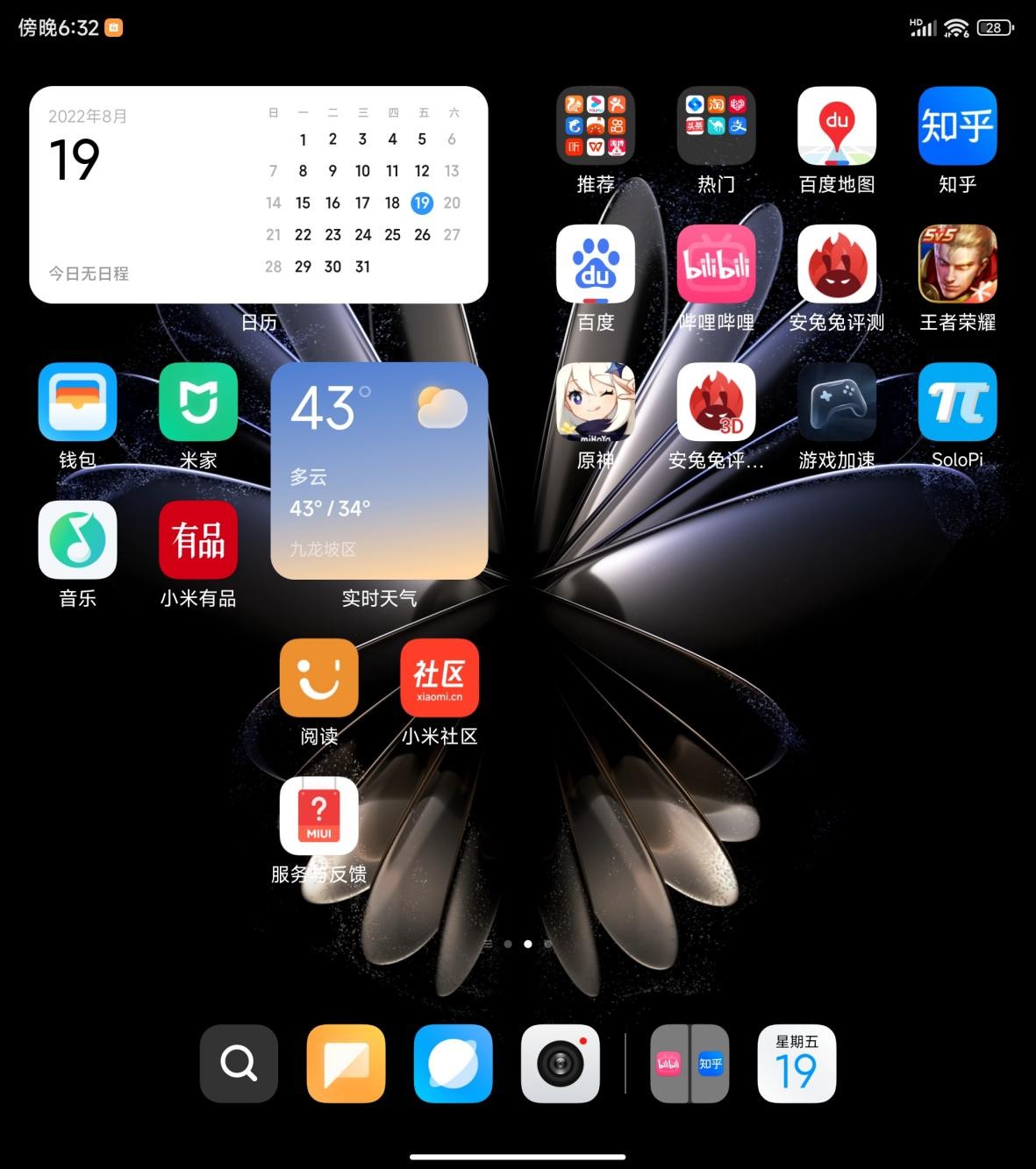Viewport: 1036px width, 1169px height.
Task: Open the 百度地图 app
Action: coord(836,125)
